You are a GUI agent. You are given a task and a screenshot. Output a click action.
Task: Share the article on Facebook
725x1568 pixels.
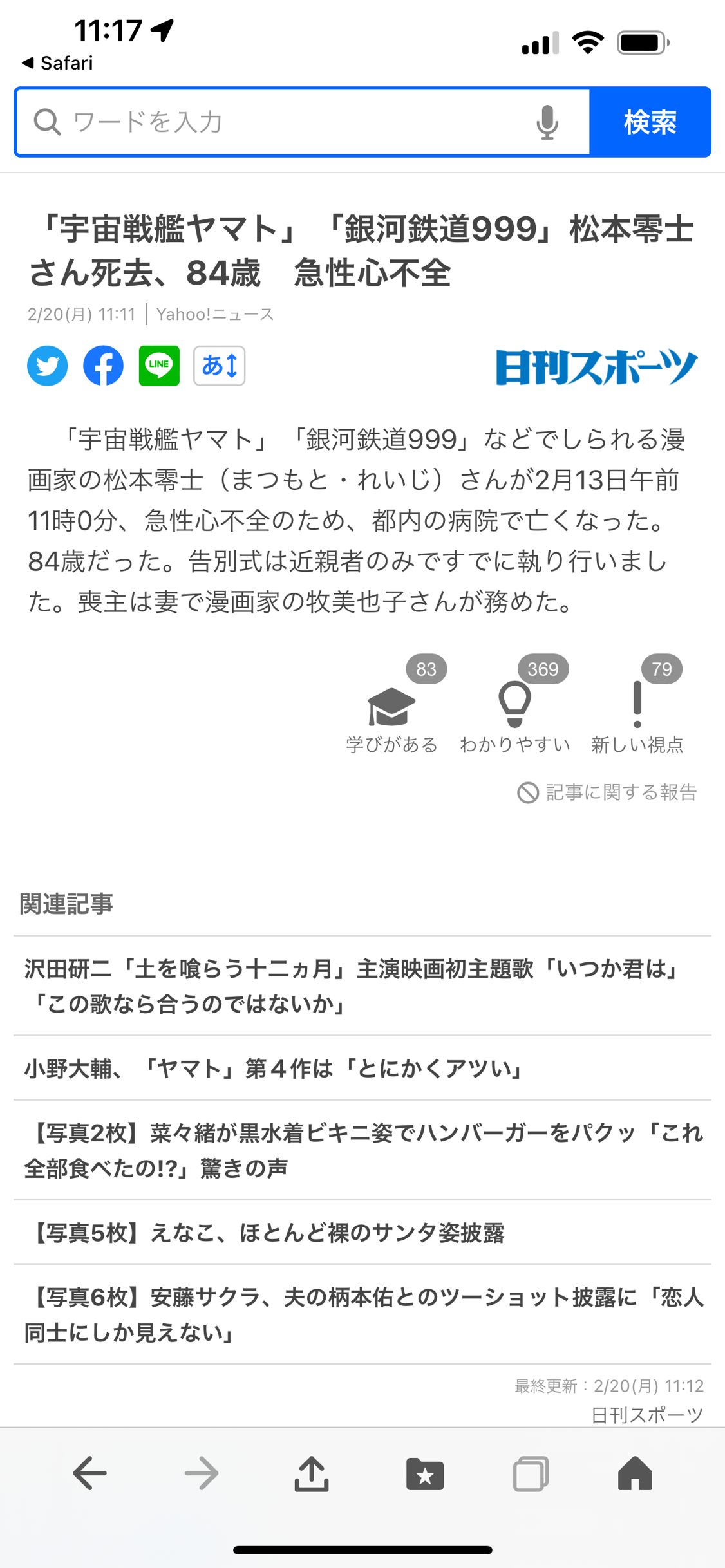[x=103, y=366]
